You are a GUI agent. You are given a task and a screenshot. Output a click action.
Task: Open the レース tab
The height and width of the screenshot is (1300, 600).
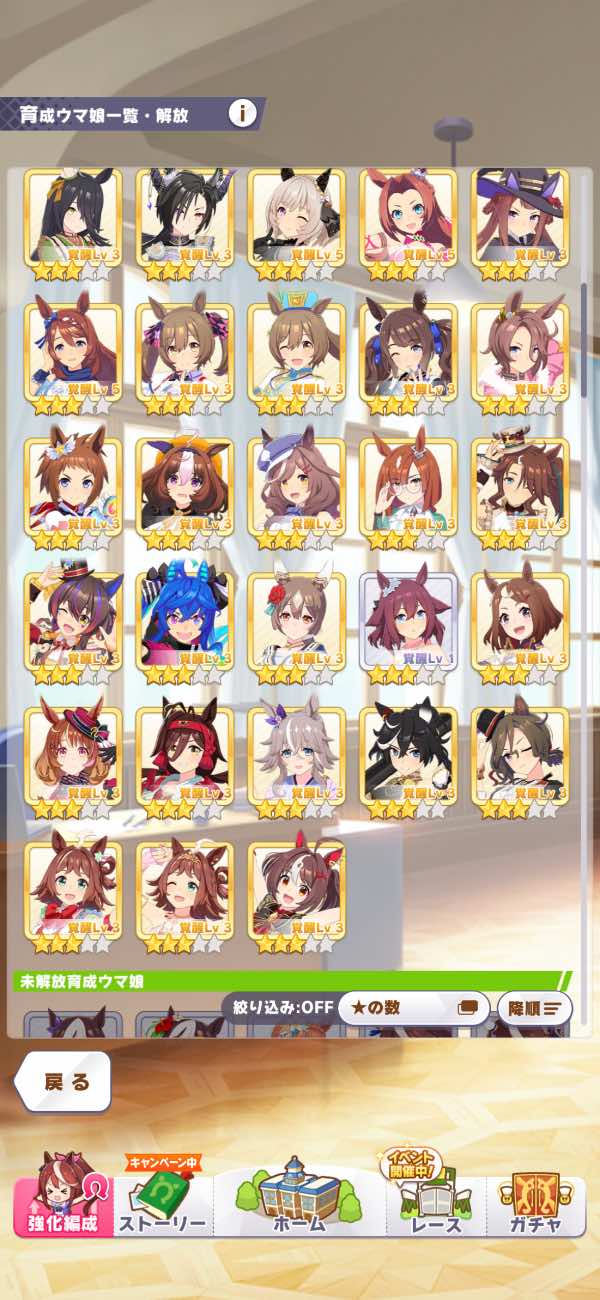[x=436, y=1198]
